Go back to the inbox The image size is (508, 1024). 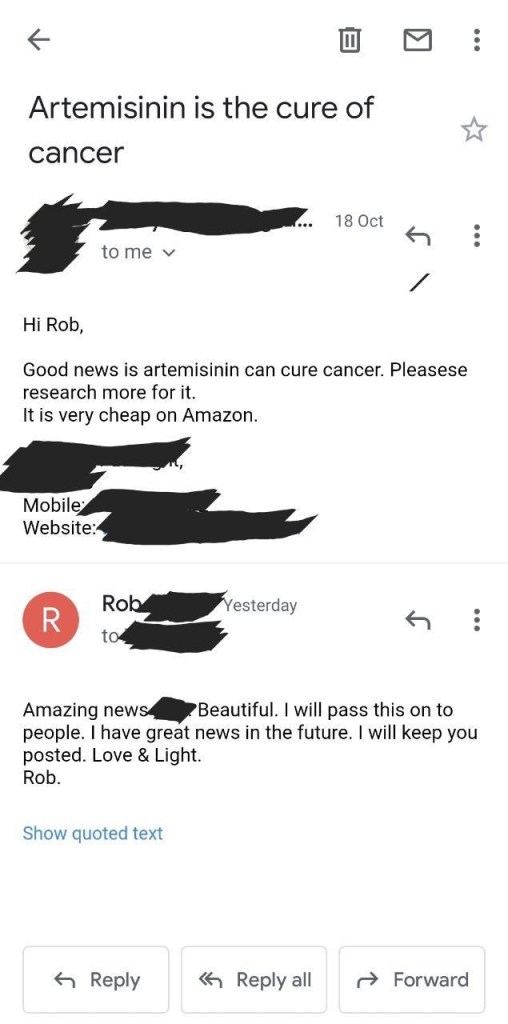click(x=39, y=40)
